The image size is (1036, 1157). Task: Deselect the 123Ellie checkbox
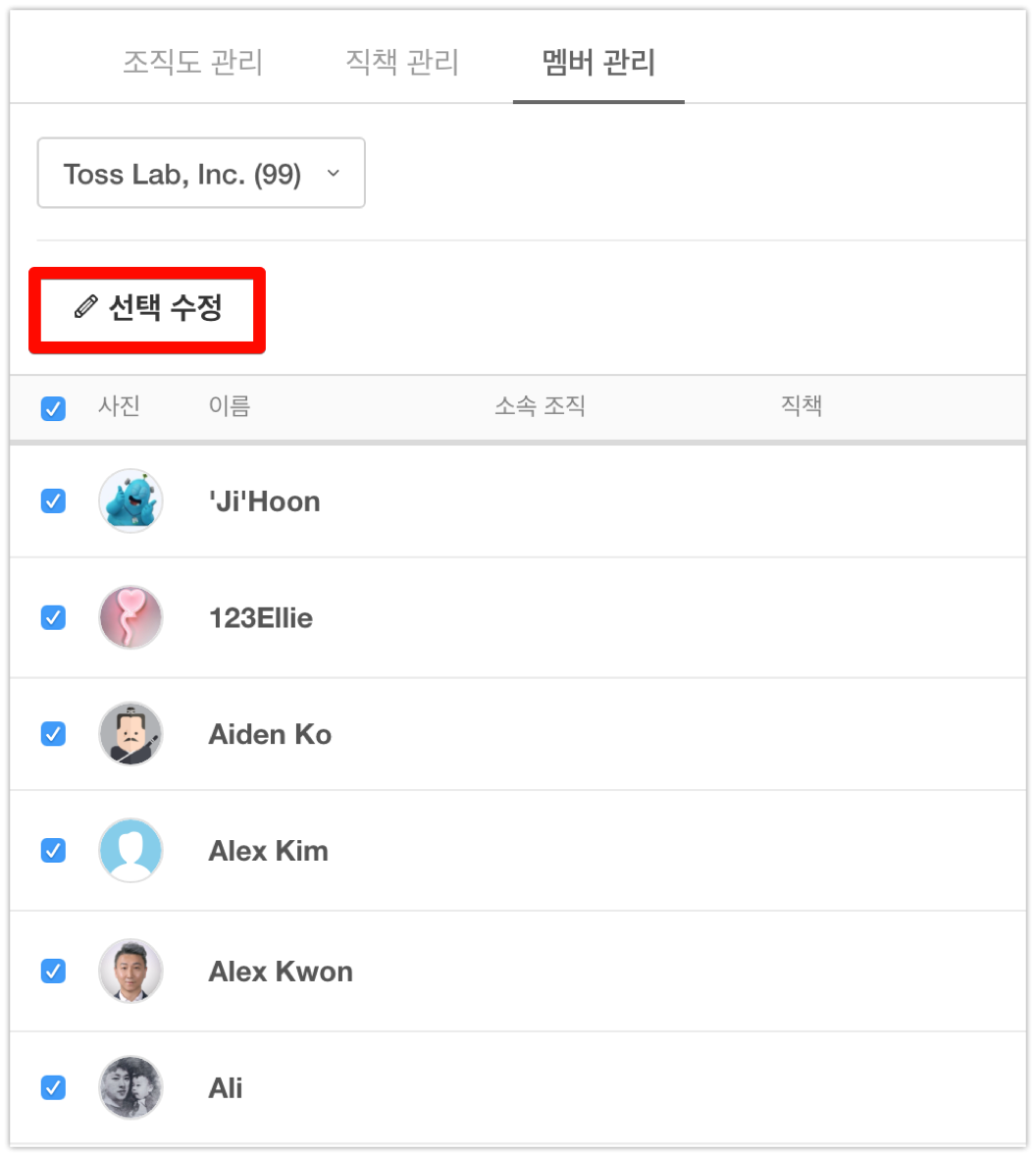click(53, 618)
